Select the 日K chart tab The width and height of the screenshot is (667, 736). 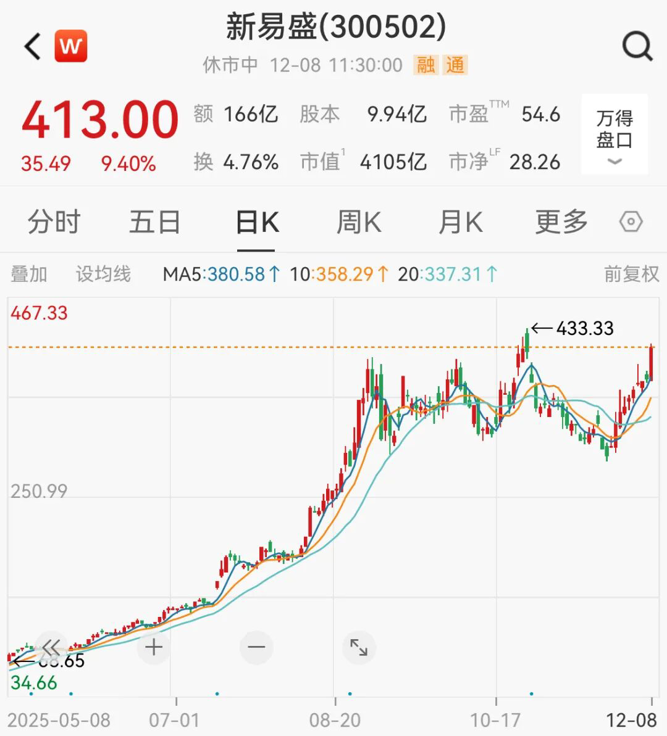(x=256, y=222)
